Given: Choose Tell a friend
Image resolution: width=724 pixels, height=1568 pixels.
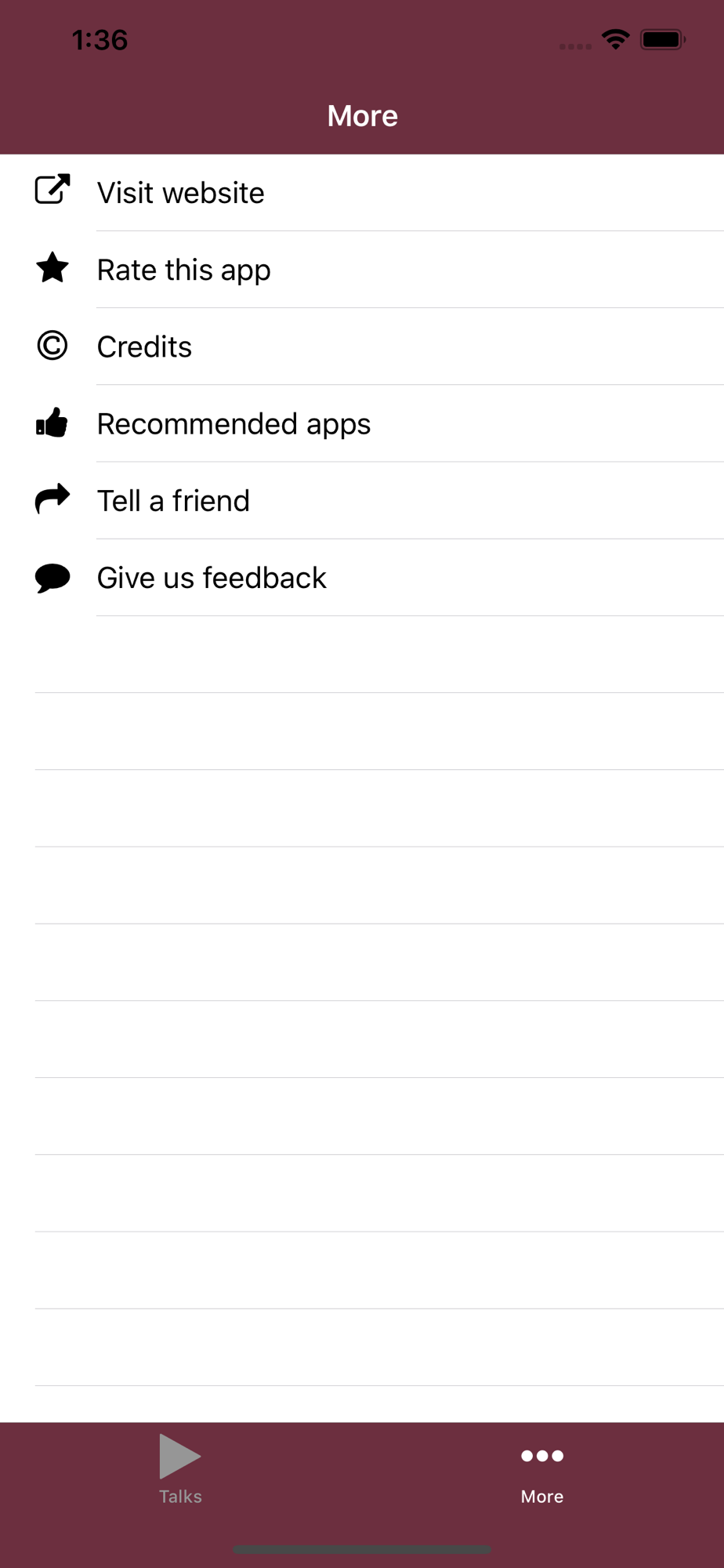Looking at the screenshot, I should (362, 500).
